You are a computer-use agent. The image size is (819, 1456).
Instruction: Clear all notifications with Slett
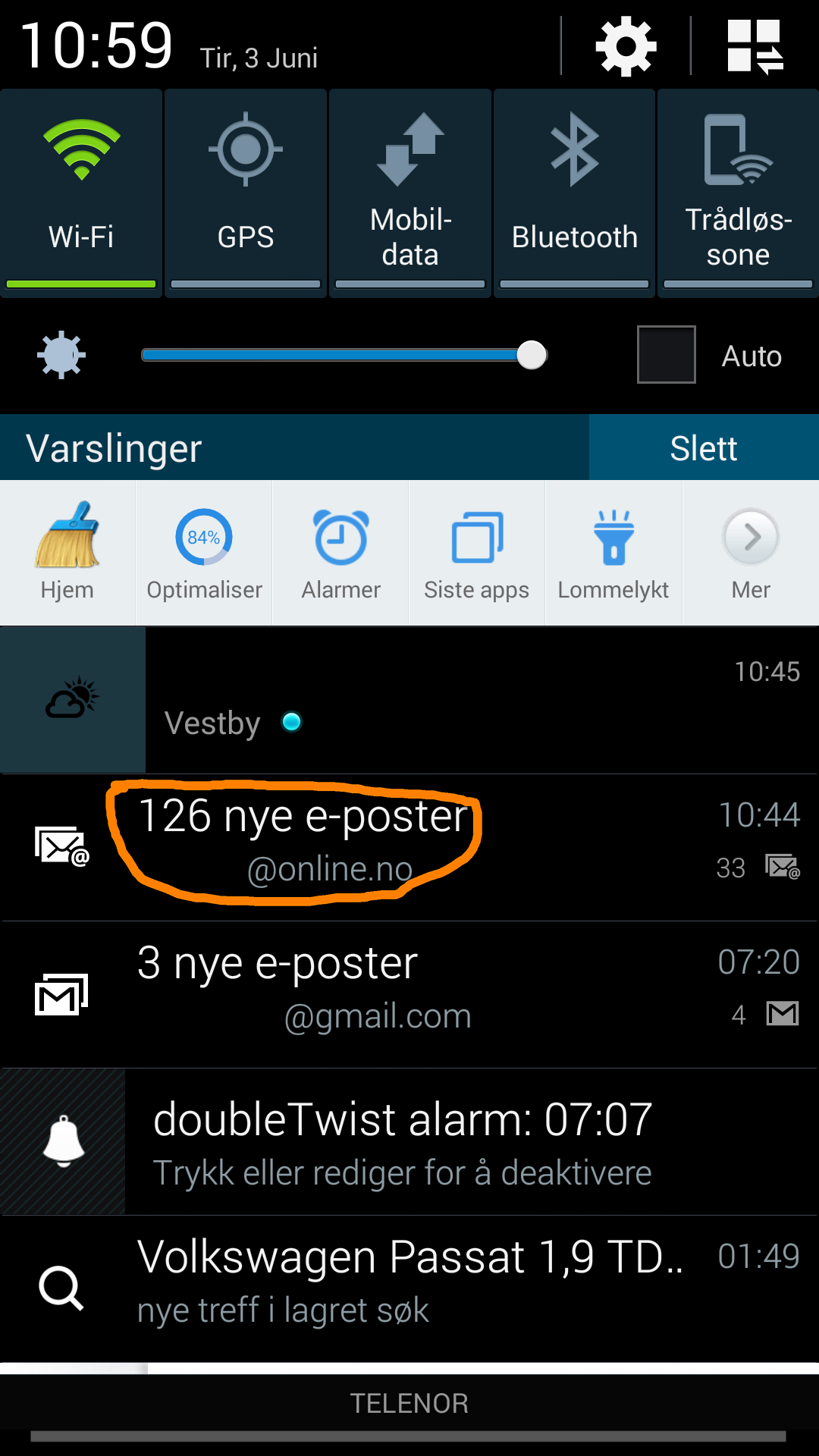704,447
